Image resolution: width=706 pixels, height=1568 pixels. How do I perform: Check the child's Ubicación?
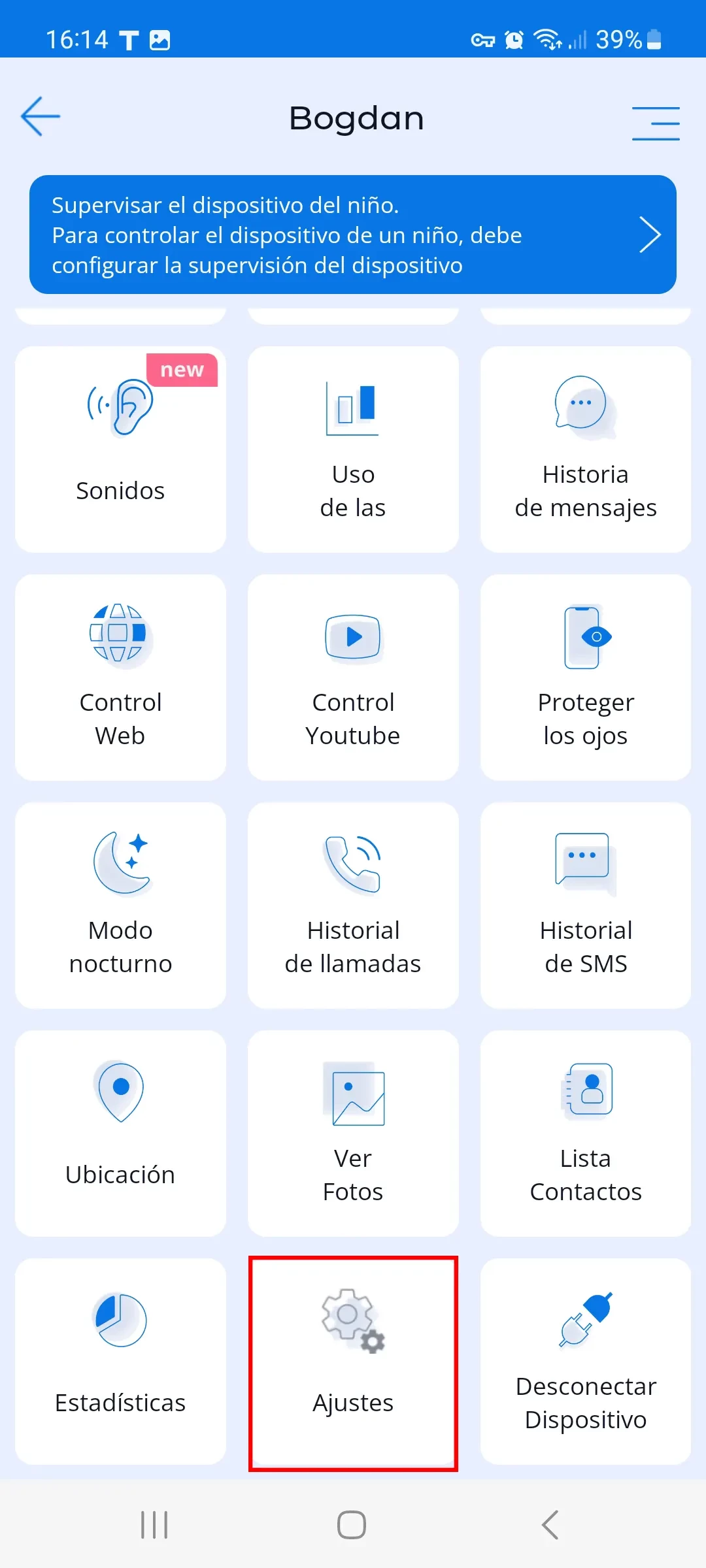[x=120, y=1134]
